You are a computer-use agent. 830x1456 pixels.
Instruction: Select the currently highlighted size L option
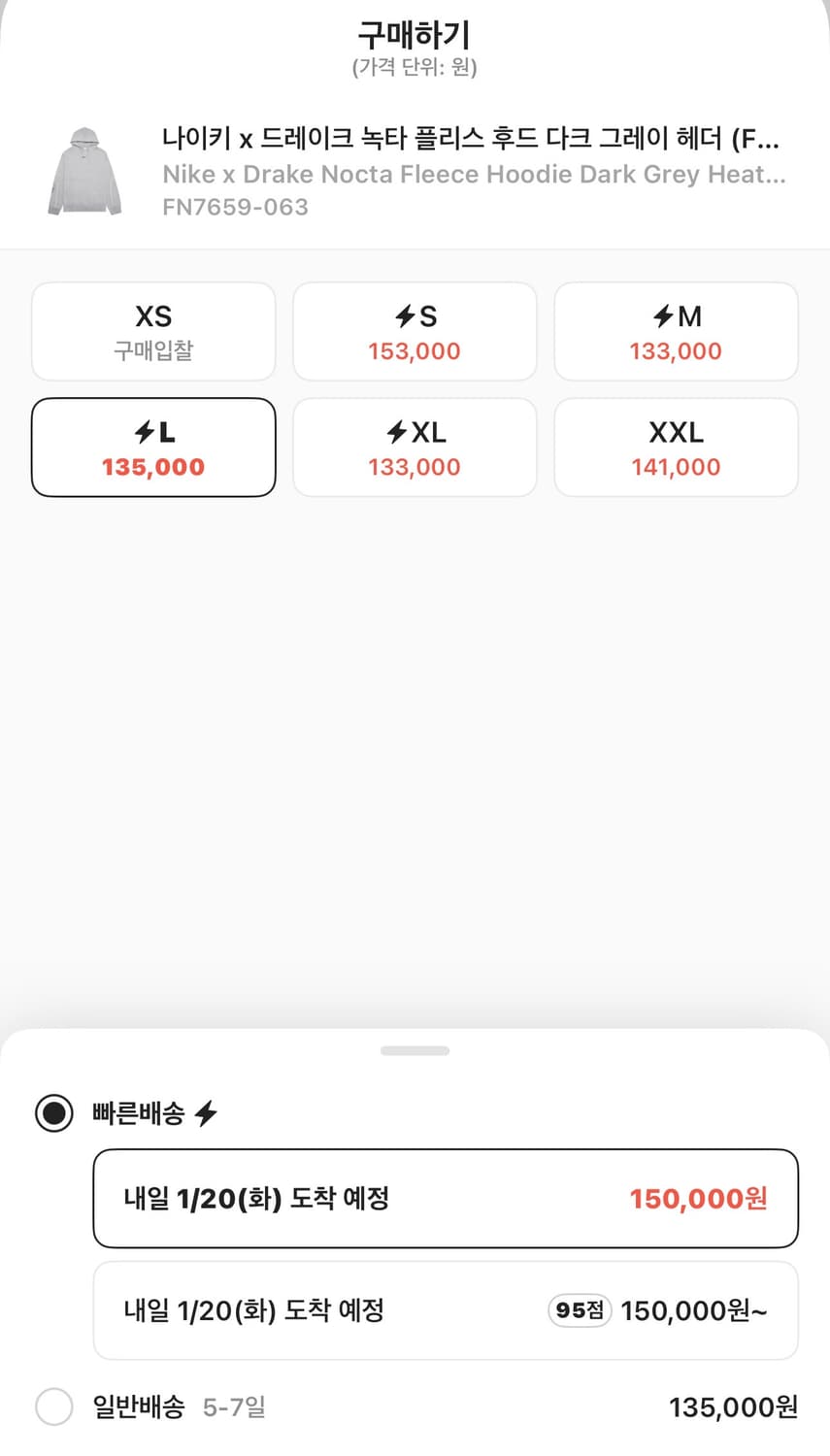click(152, 447)
